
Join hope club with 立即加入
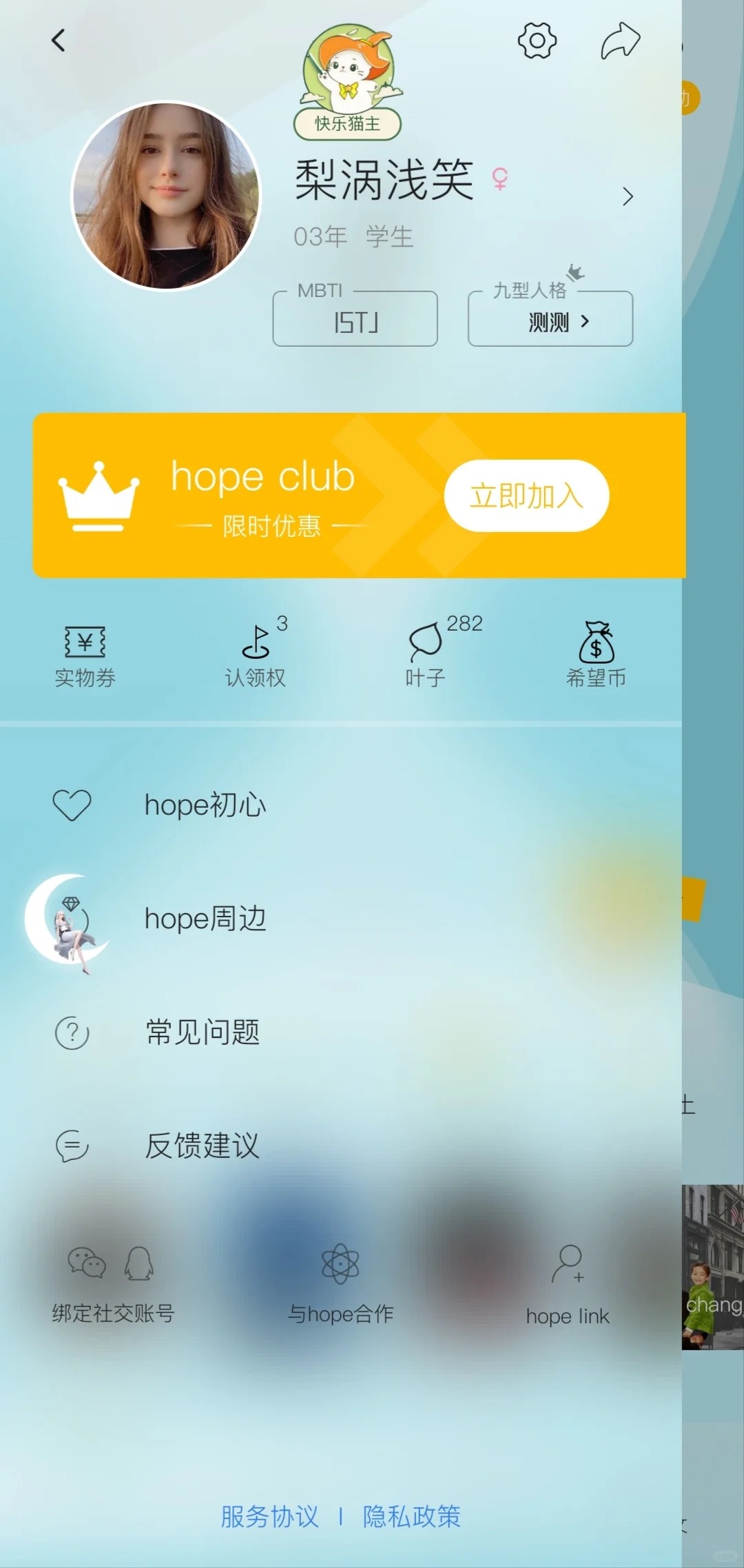point(526,496)
